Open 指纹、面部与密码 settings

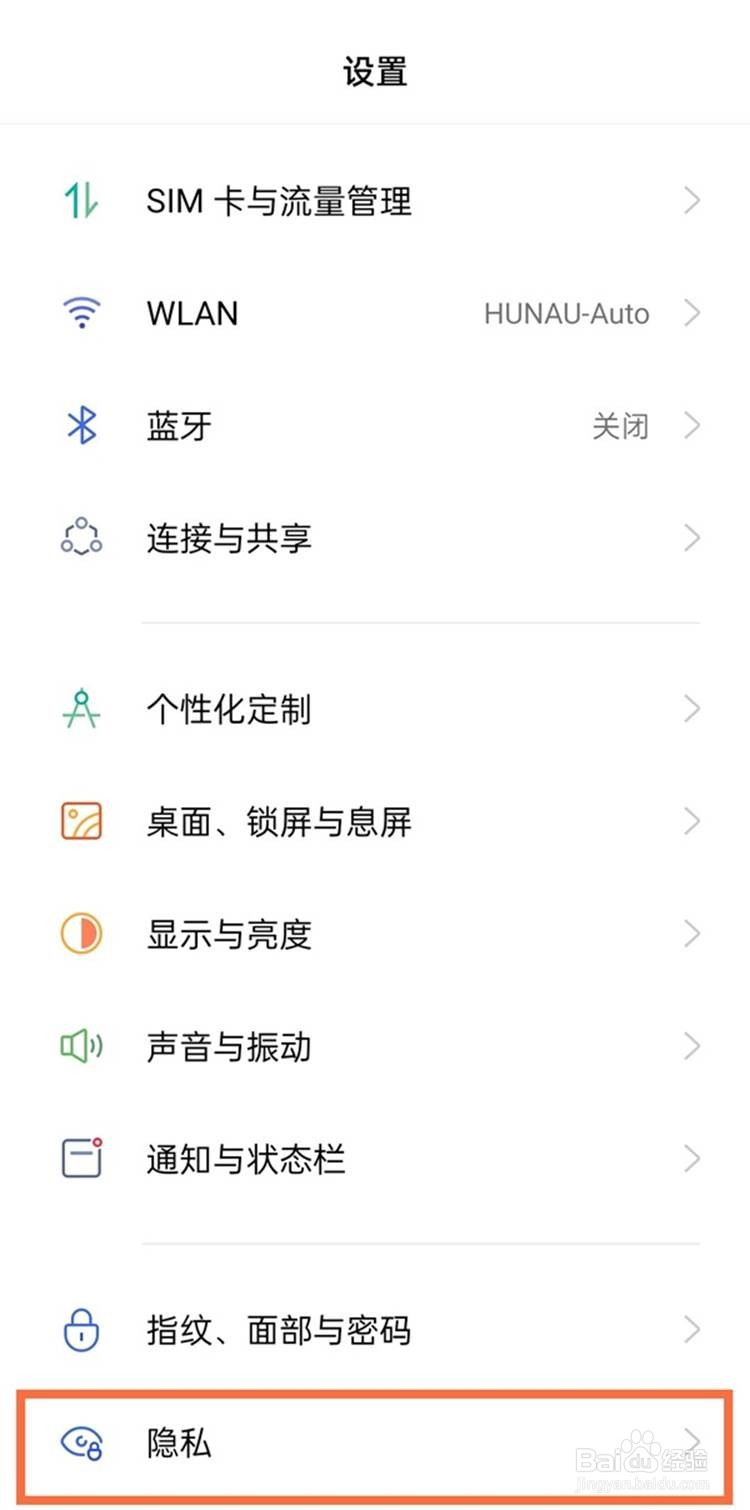coord(375,1331)
